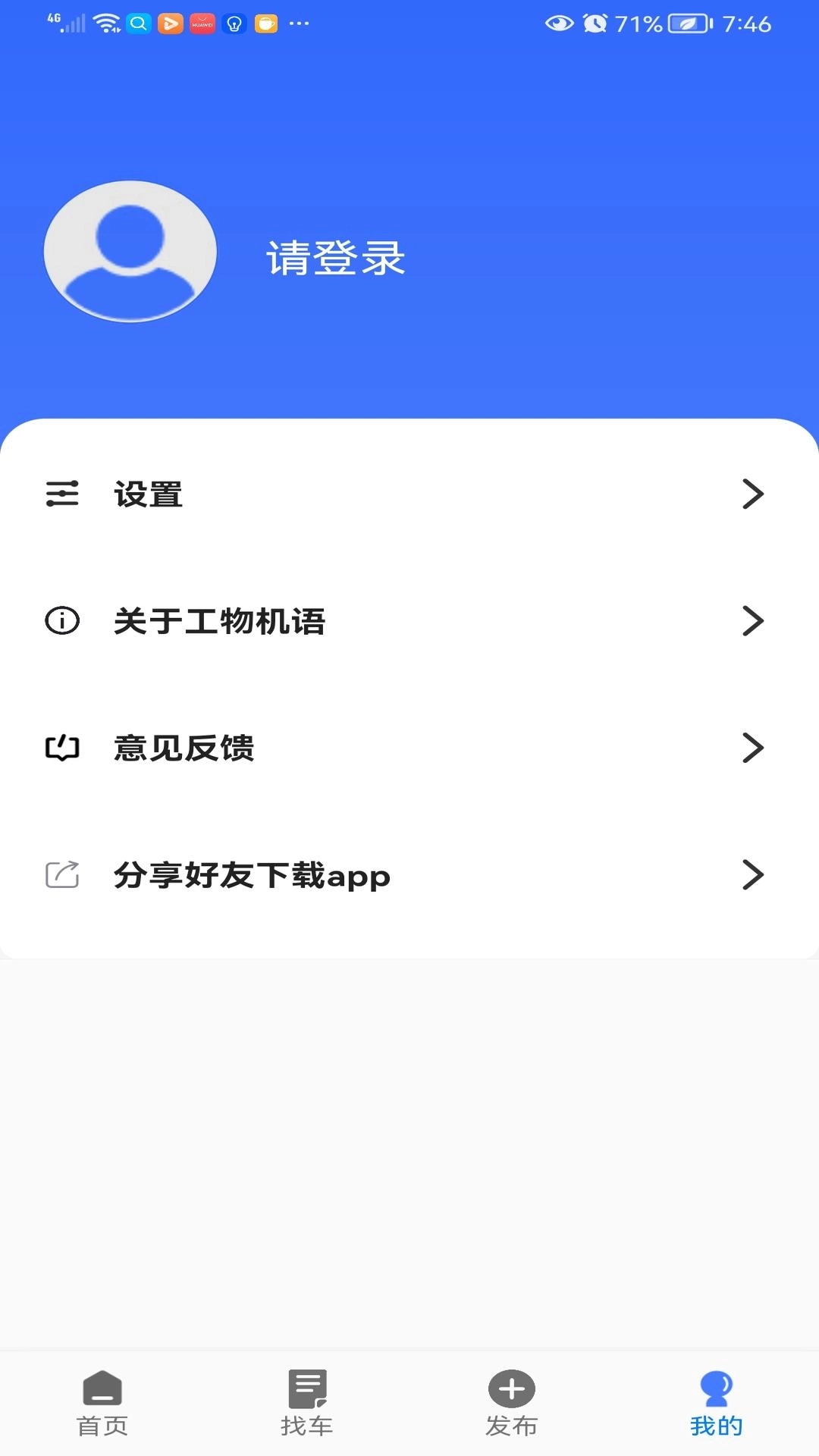Image resolution: width=819 pixels, height=1456 pixels.
Task: Select the 意见反馈 feedback icon
Action: click(62, 748)
